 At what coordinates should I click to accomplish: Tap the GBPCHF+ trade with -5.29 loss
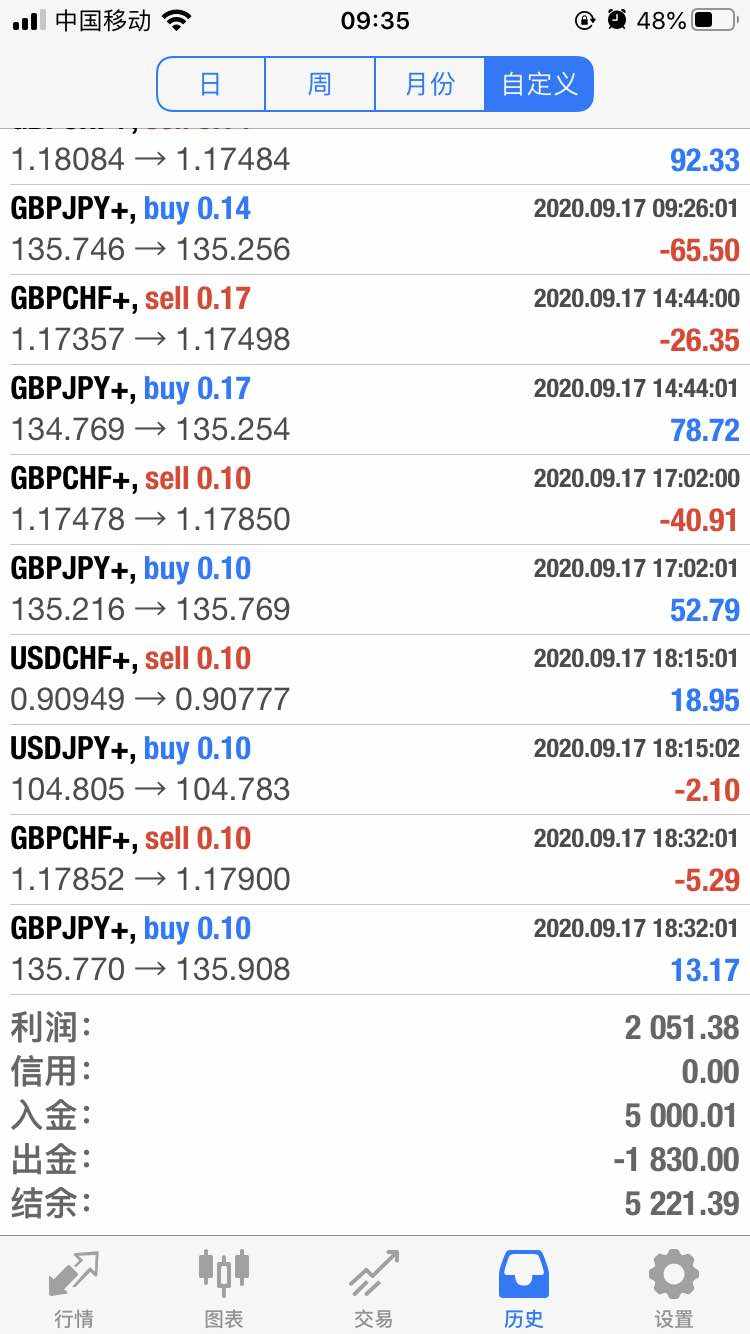coord(375,859)
